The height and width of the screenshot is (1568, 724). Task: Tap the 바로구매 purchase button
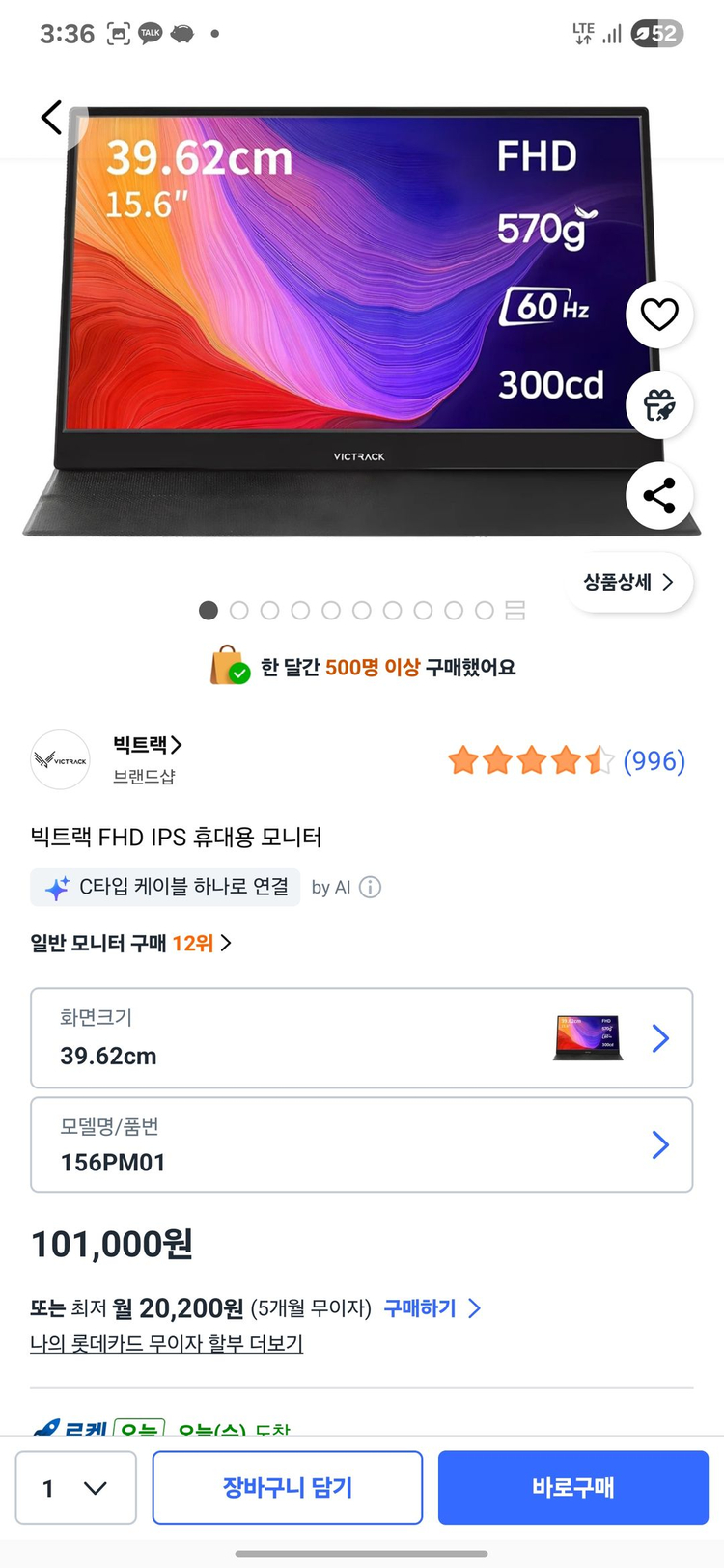(x=572, y=1487)
